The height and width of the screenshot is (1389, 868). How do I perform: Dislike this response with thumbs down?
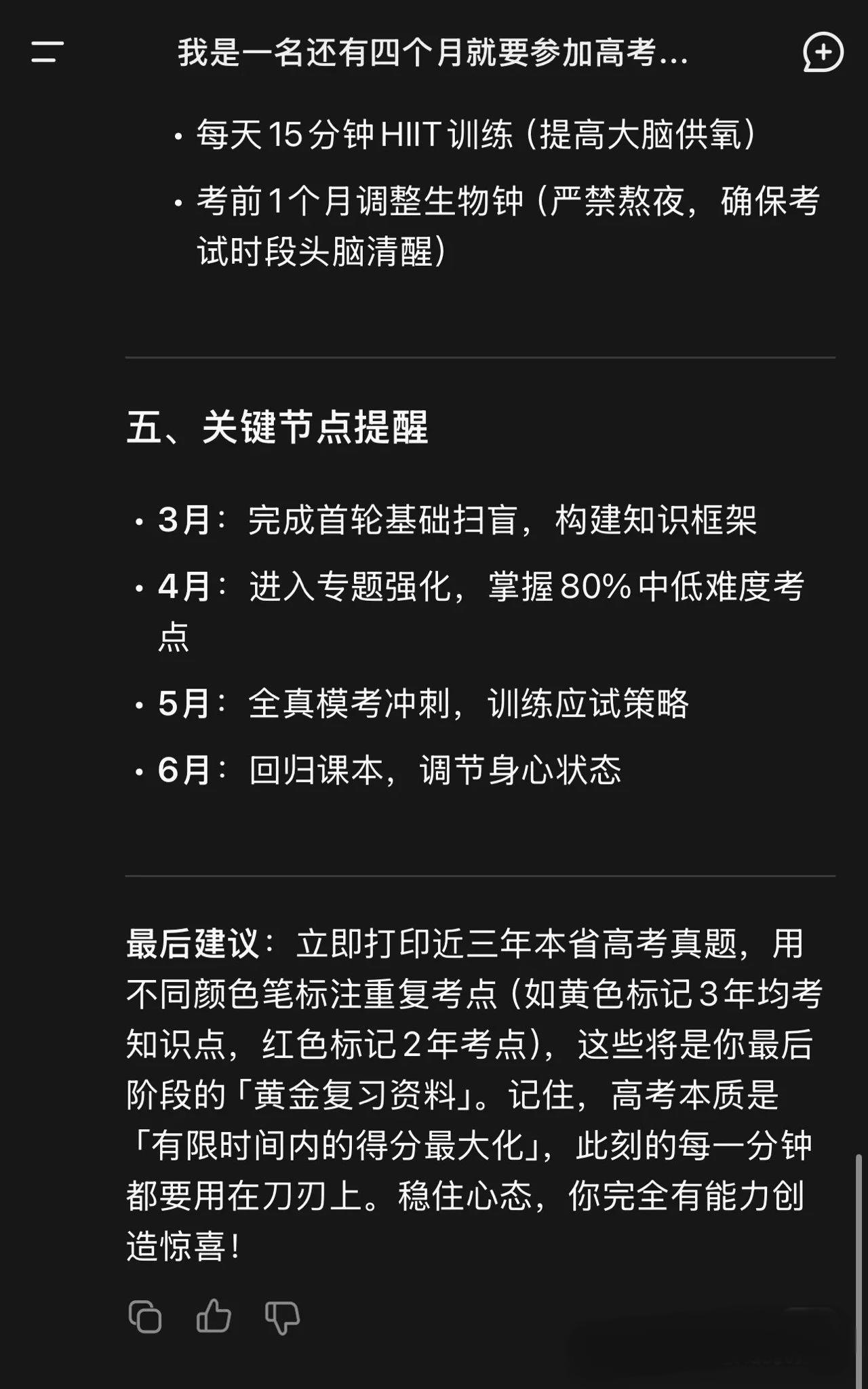(x=282, y=1318)
